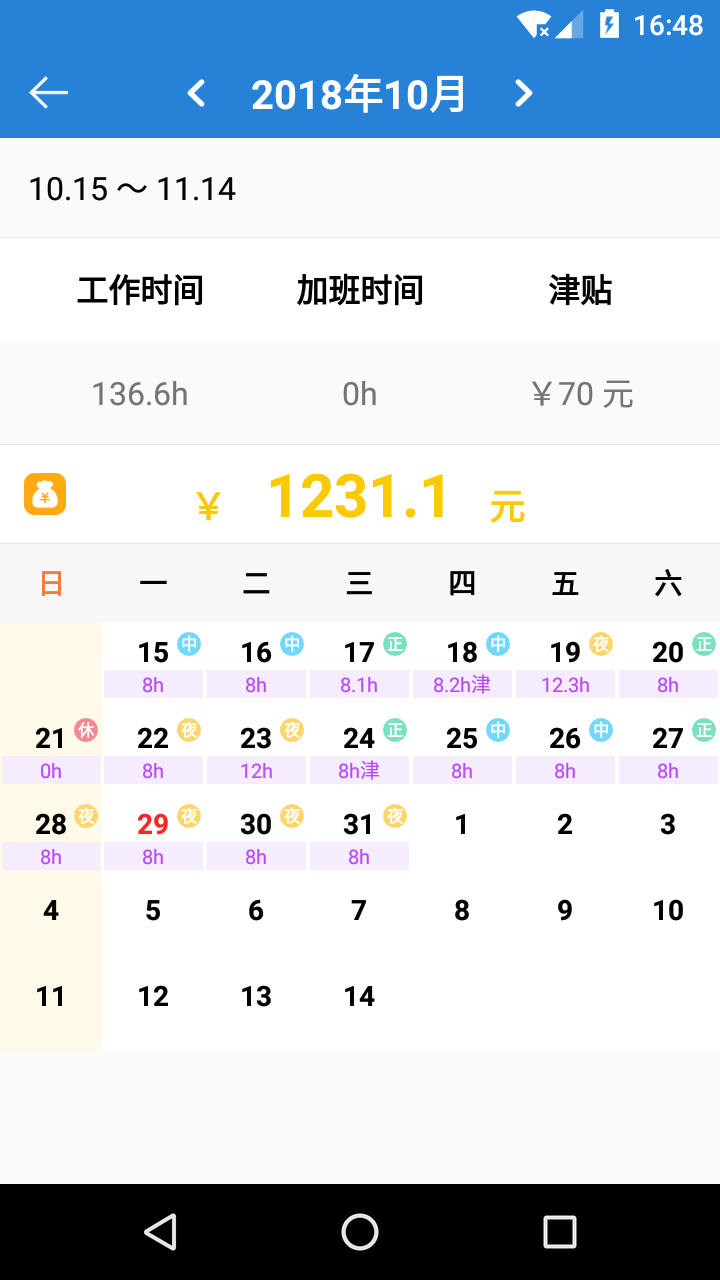Select the 工作时间 column header
This screenshot has width=720, height=1280.
[140, 290]
